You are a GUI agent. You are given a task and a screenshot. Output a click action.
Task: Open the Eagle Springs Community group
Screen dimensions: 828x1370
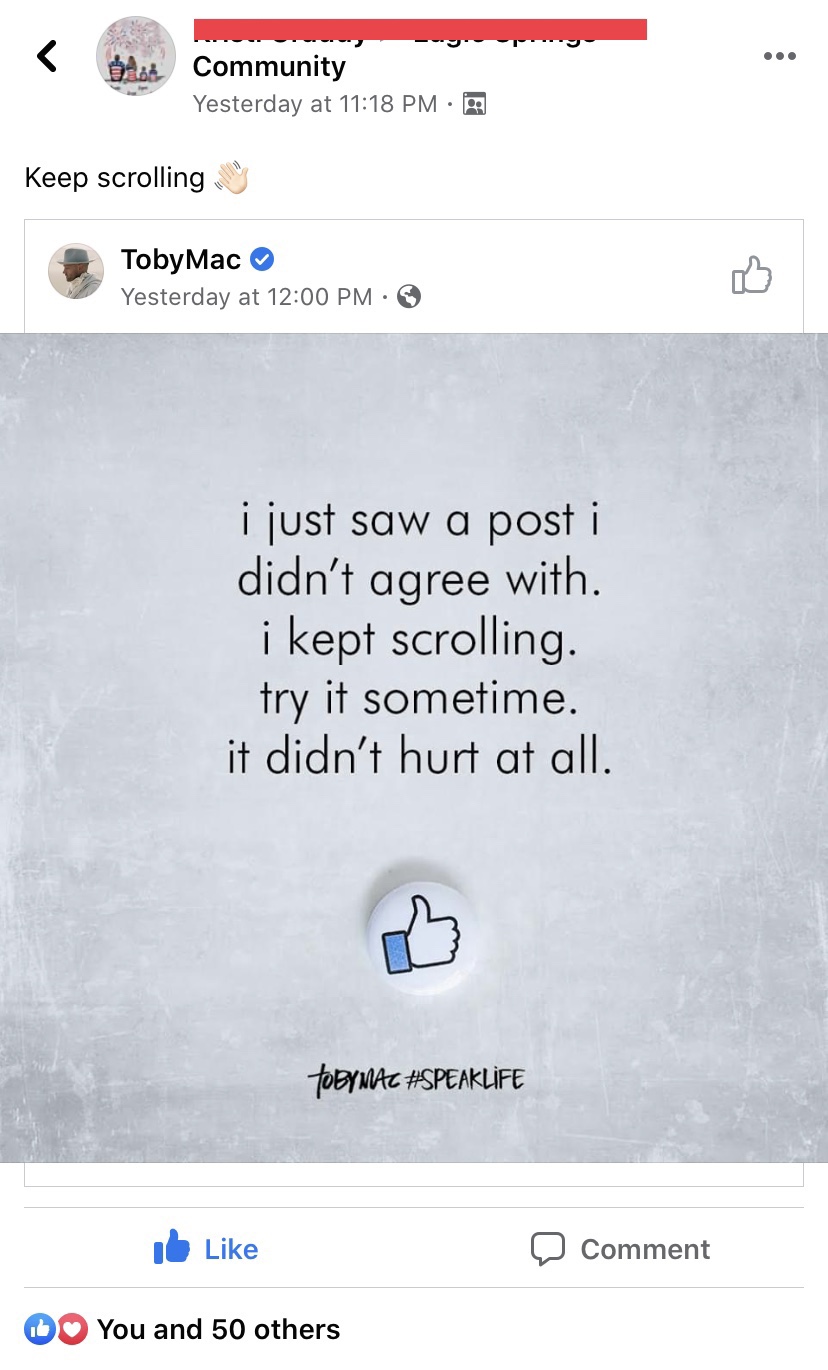pyautogui.click(x=268, y=67)
